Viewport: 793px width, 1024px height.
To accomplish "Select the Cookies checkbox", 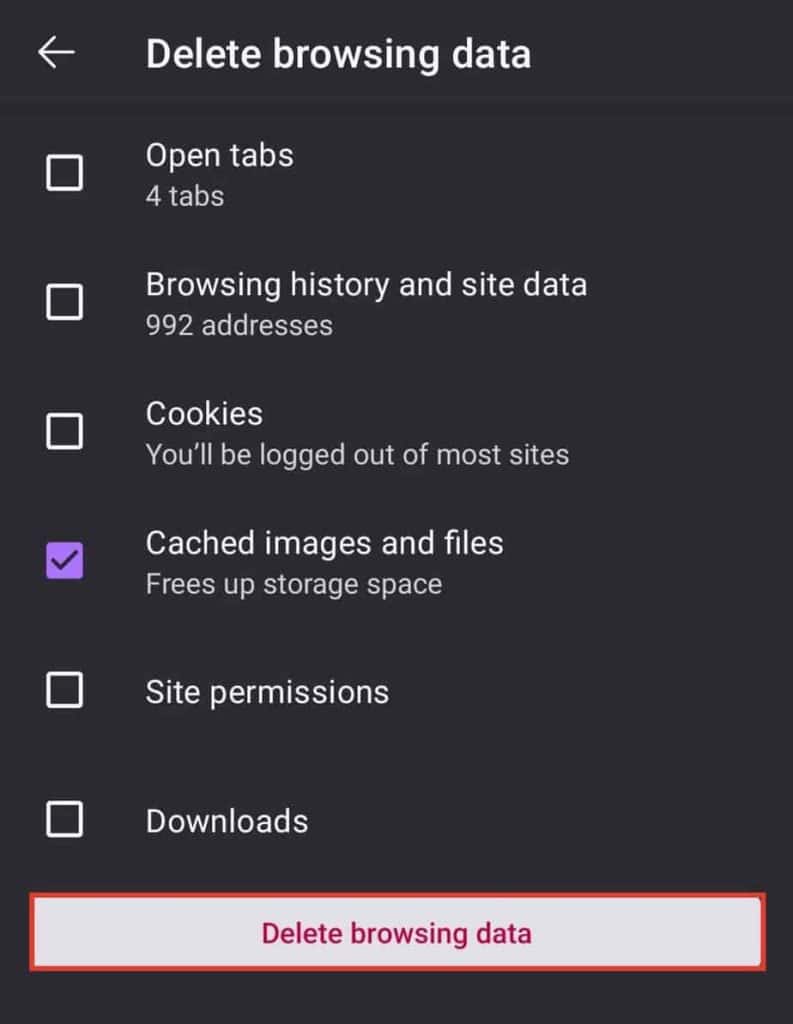I will point(64,432).
